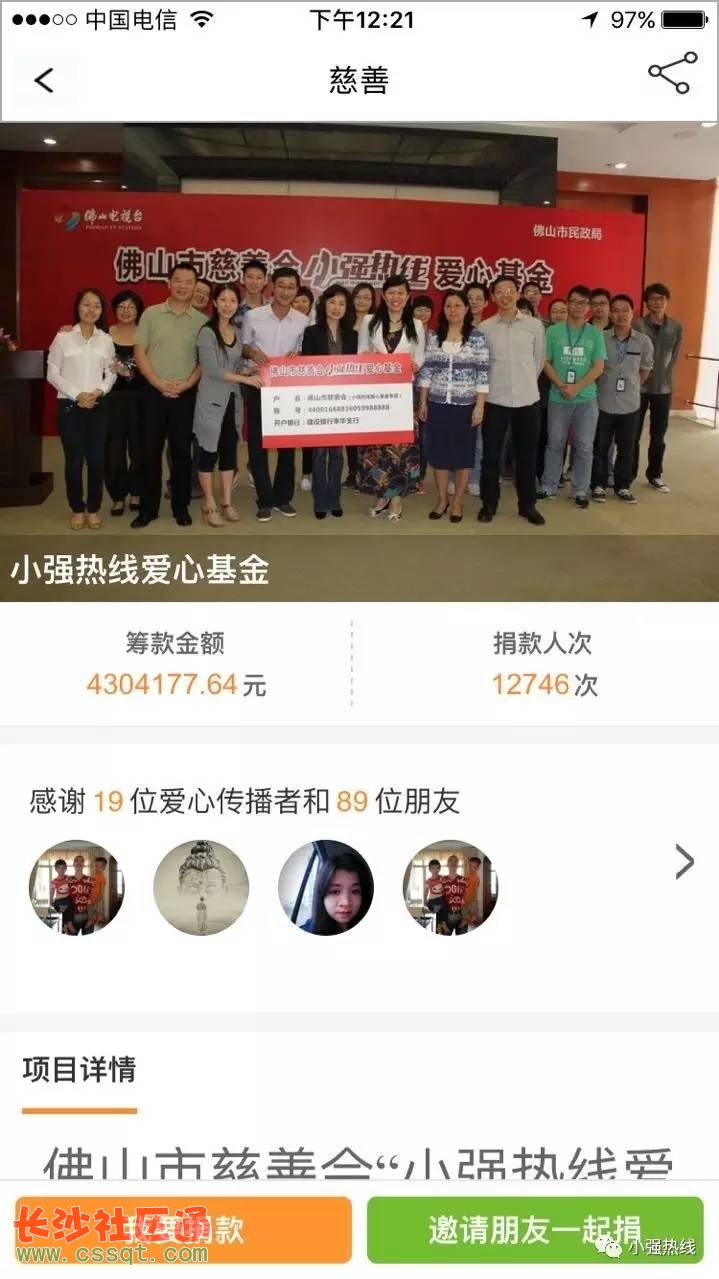Go back from the 慈善 page
Viewport: 719px width, 1279px height.
44,80
